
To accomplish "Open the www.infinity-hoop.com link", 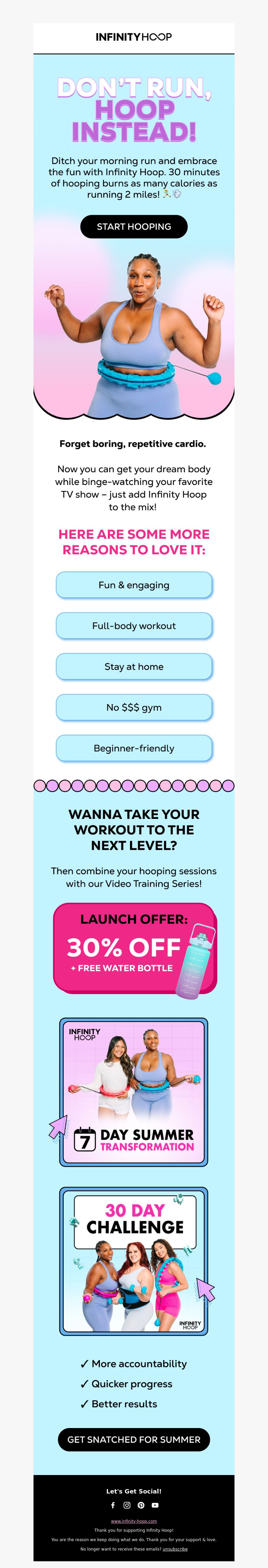I will (134, 1521).
